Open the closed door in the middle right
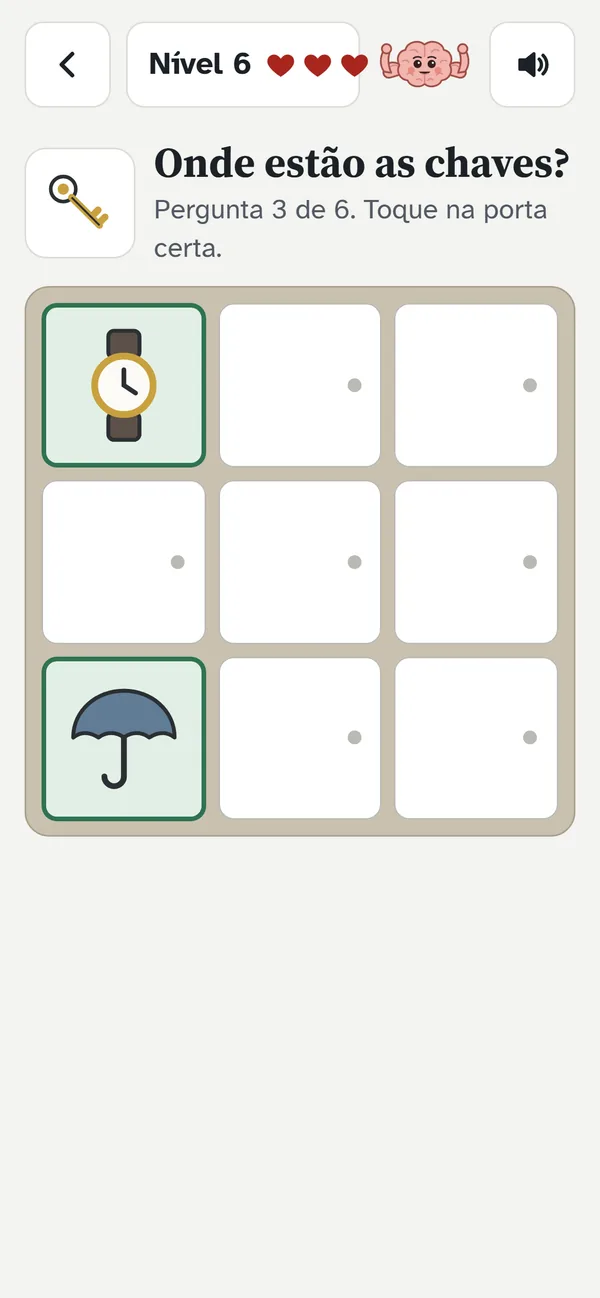Screen dimensions: 600x1298 (x=476, y=562)
